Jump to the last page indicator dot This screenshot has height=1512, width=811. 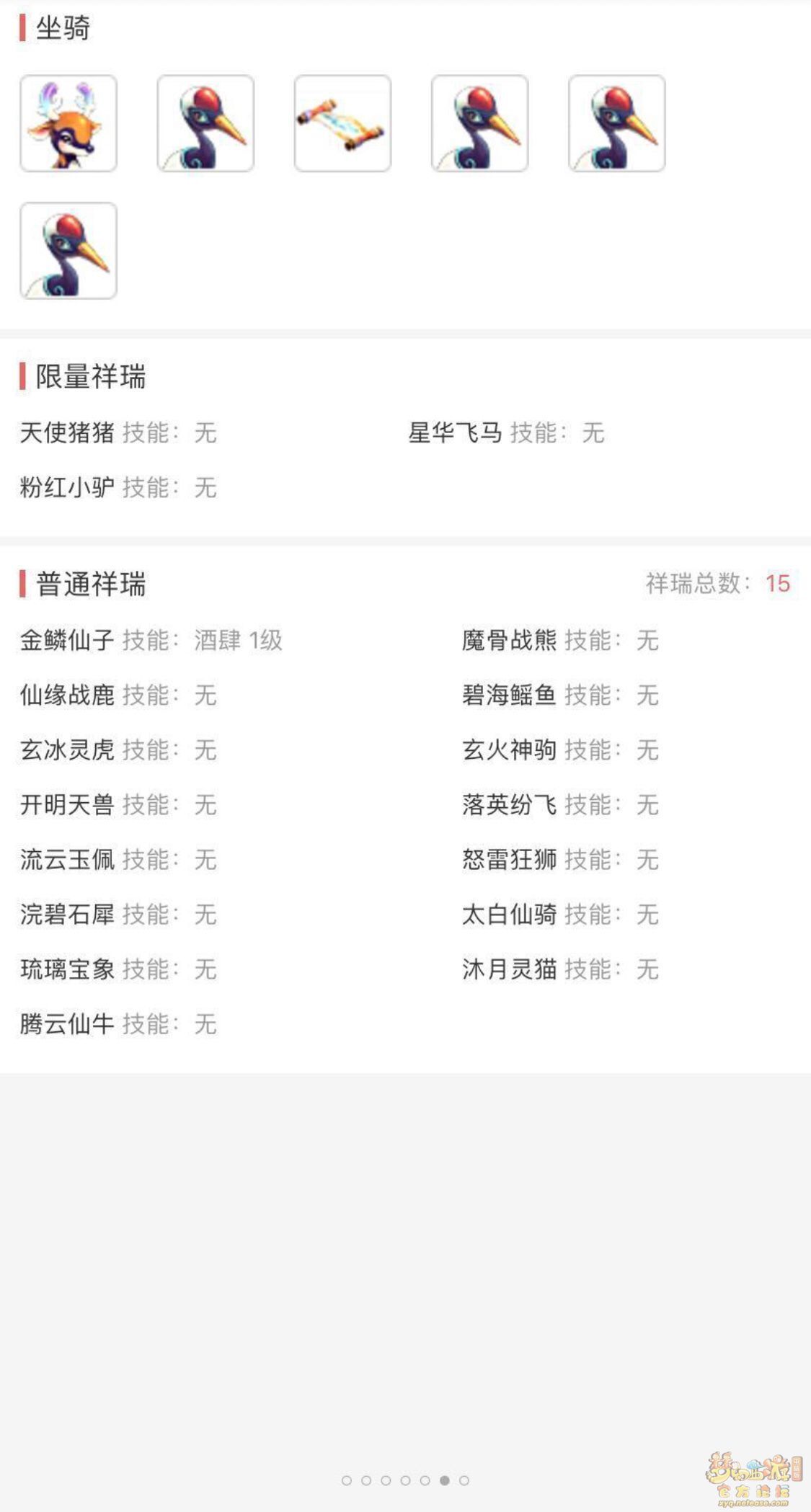pos(464,1480)
